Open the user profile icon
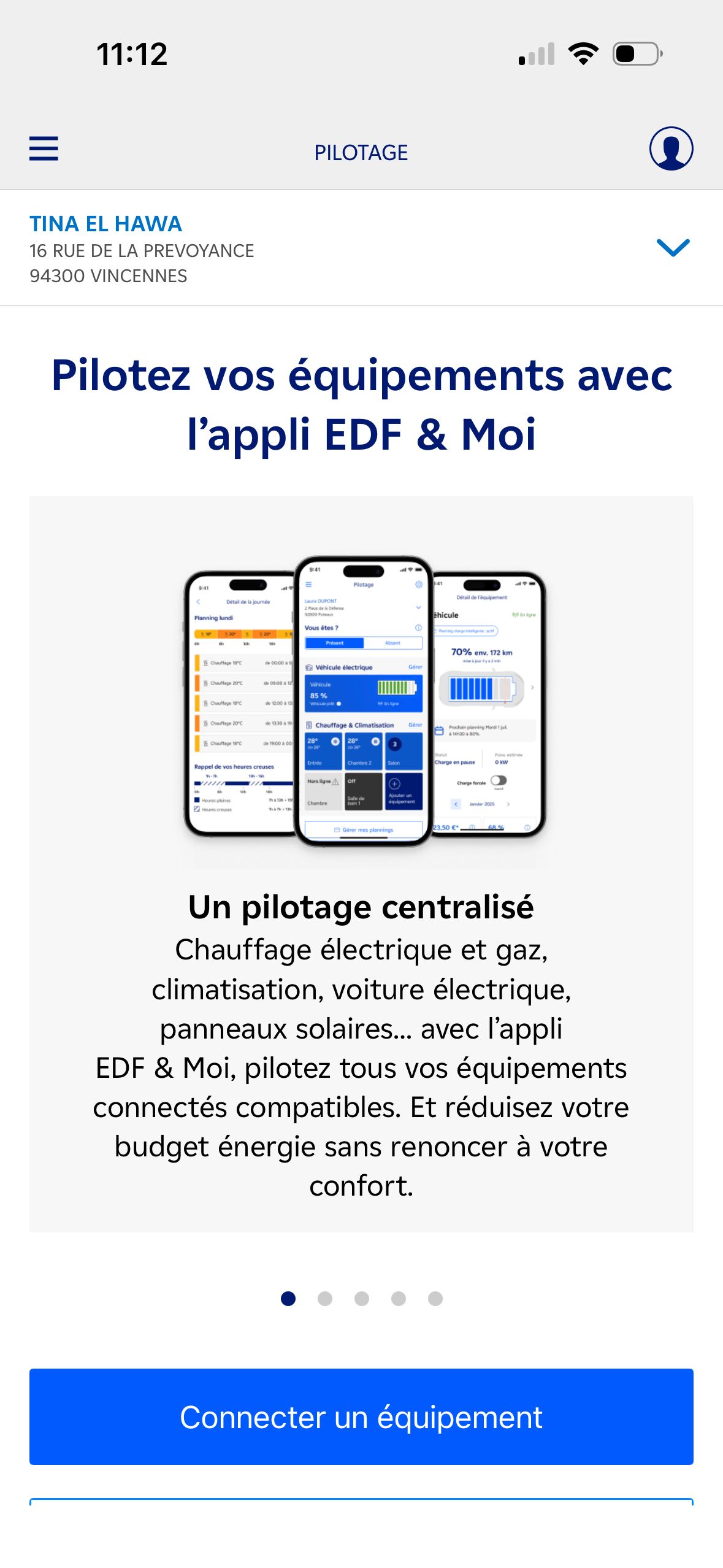Screen dimensions: 723x1568 pyautogui.click(x=671, y=149)
